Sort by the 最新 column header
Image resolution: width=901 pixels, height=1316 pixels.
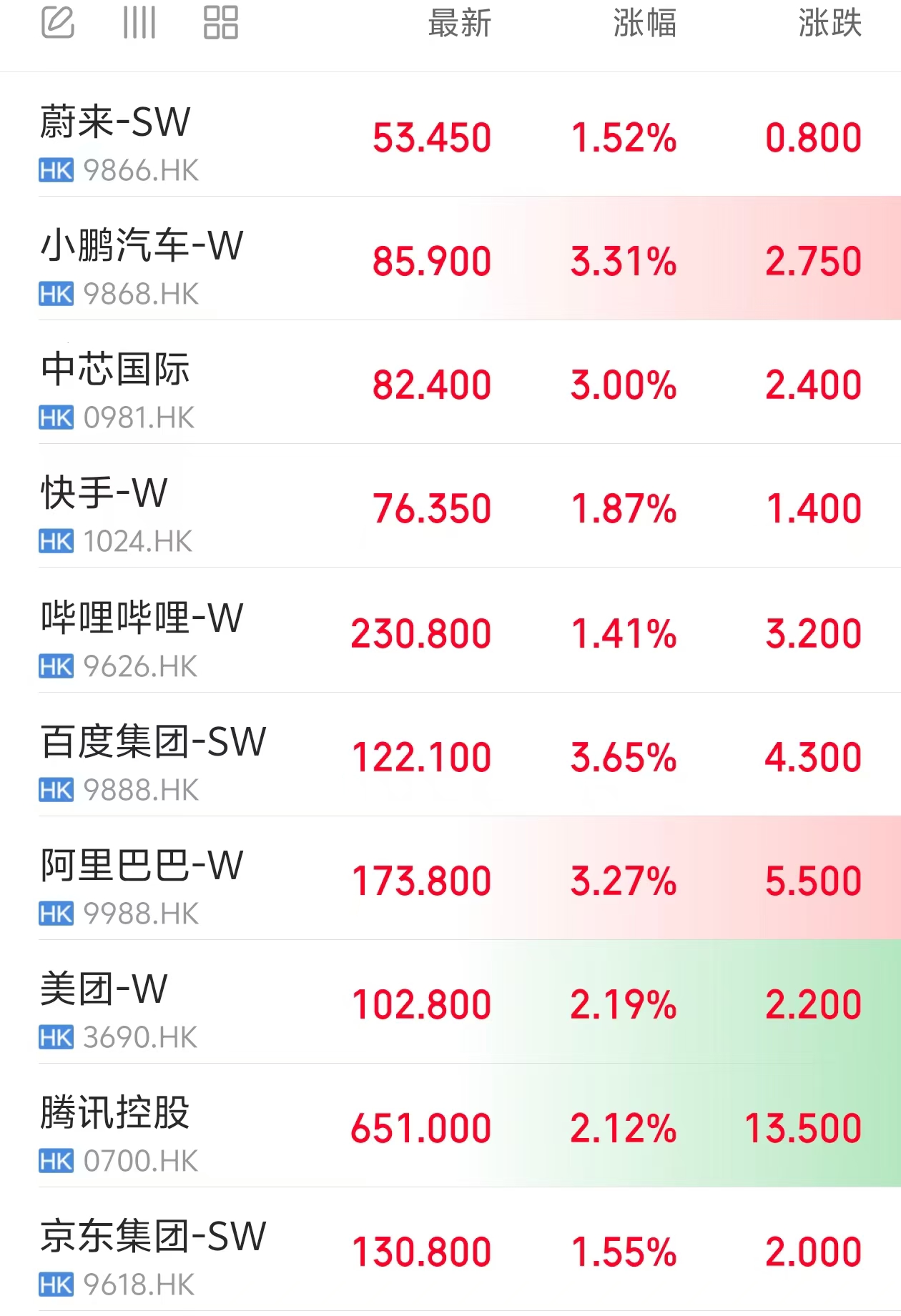(459, 24)
